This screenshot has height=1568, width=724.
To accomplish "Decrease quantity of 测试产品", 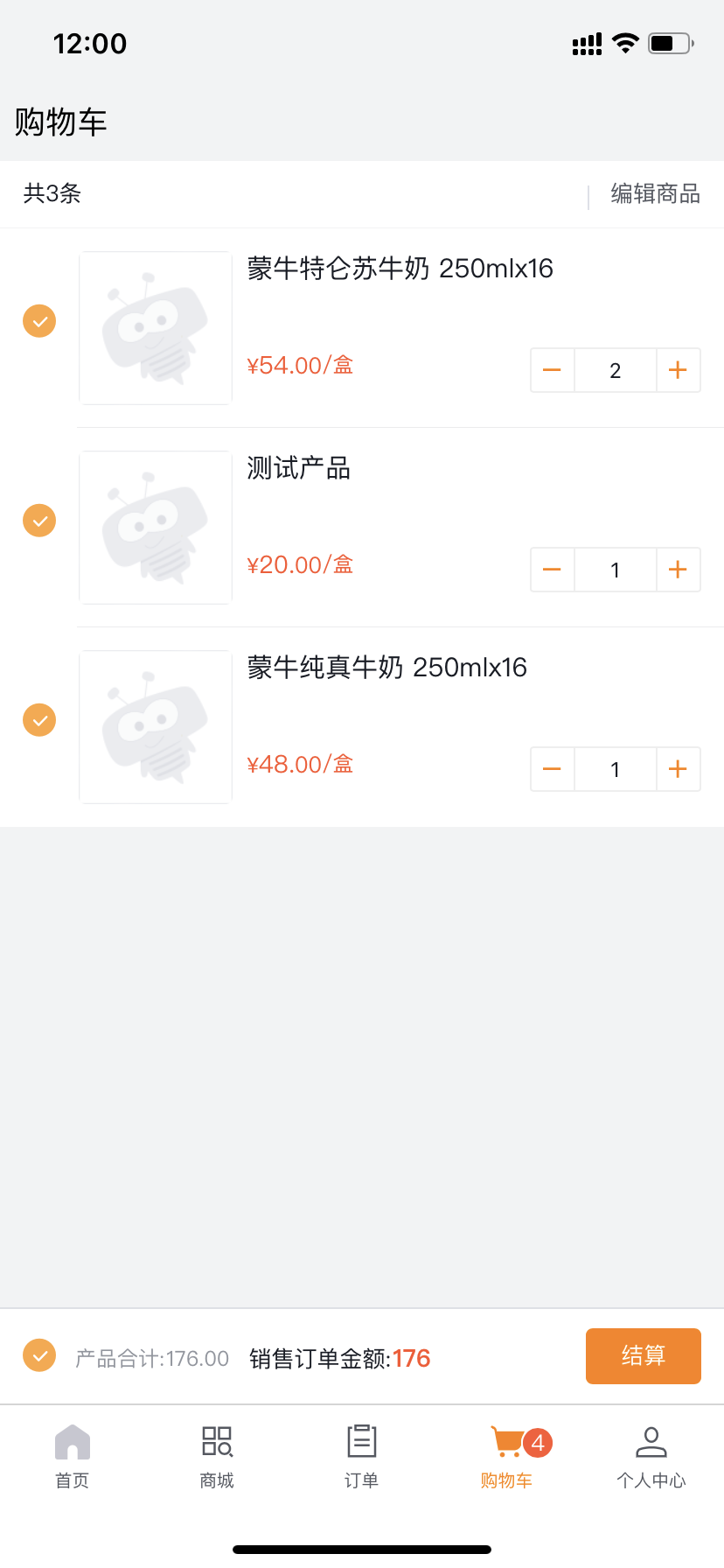I will pos(553,570).
